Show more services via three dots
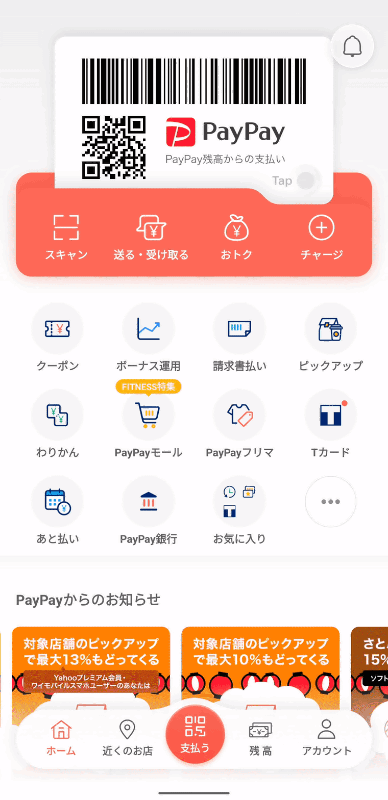 pyautogui.click(x=331, y=502)
